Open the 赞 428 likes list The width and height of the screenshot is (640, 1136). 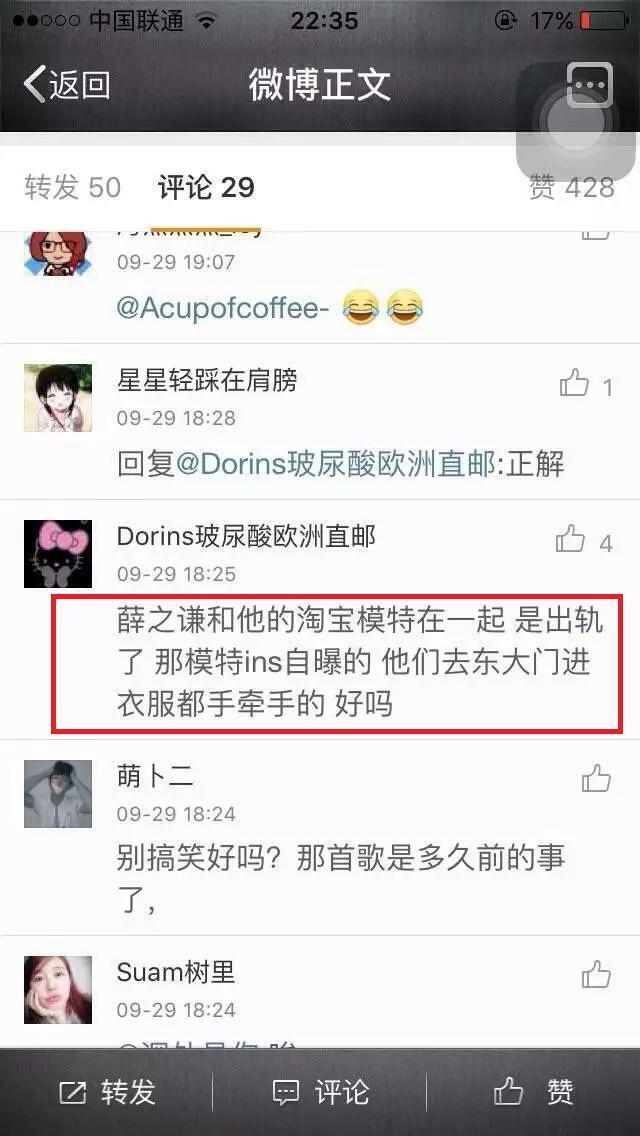pyautogui.click(x=571, y=187)
